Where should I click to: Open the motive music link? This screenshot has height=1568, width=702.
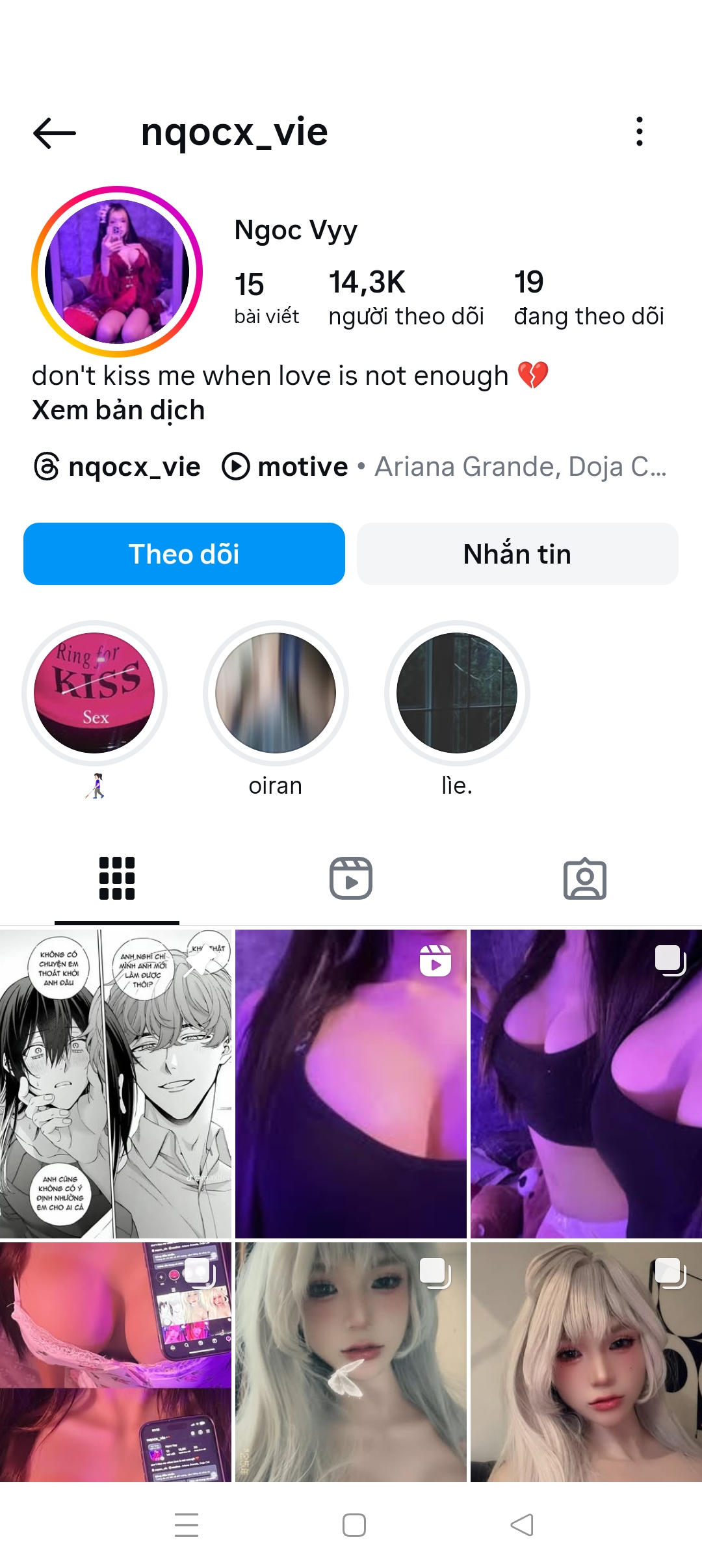click(x=286, y=467)
